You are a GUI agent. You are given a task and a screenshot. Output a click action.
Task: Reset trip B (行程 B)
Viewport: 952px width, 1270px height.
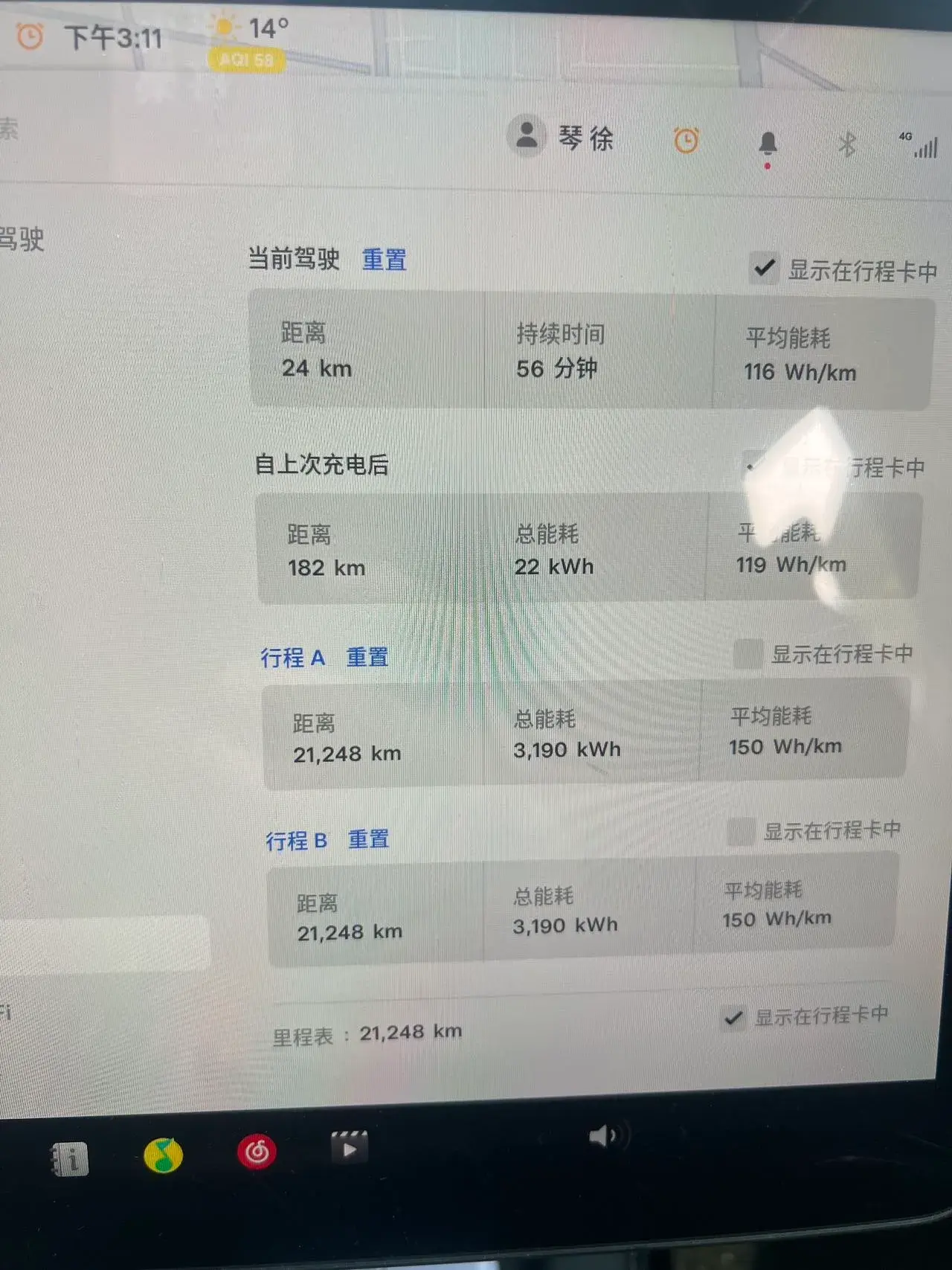click(x=368, y=838)
